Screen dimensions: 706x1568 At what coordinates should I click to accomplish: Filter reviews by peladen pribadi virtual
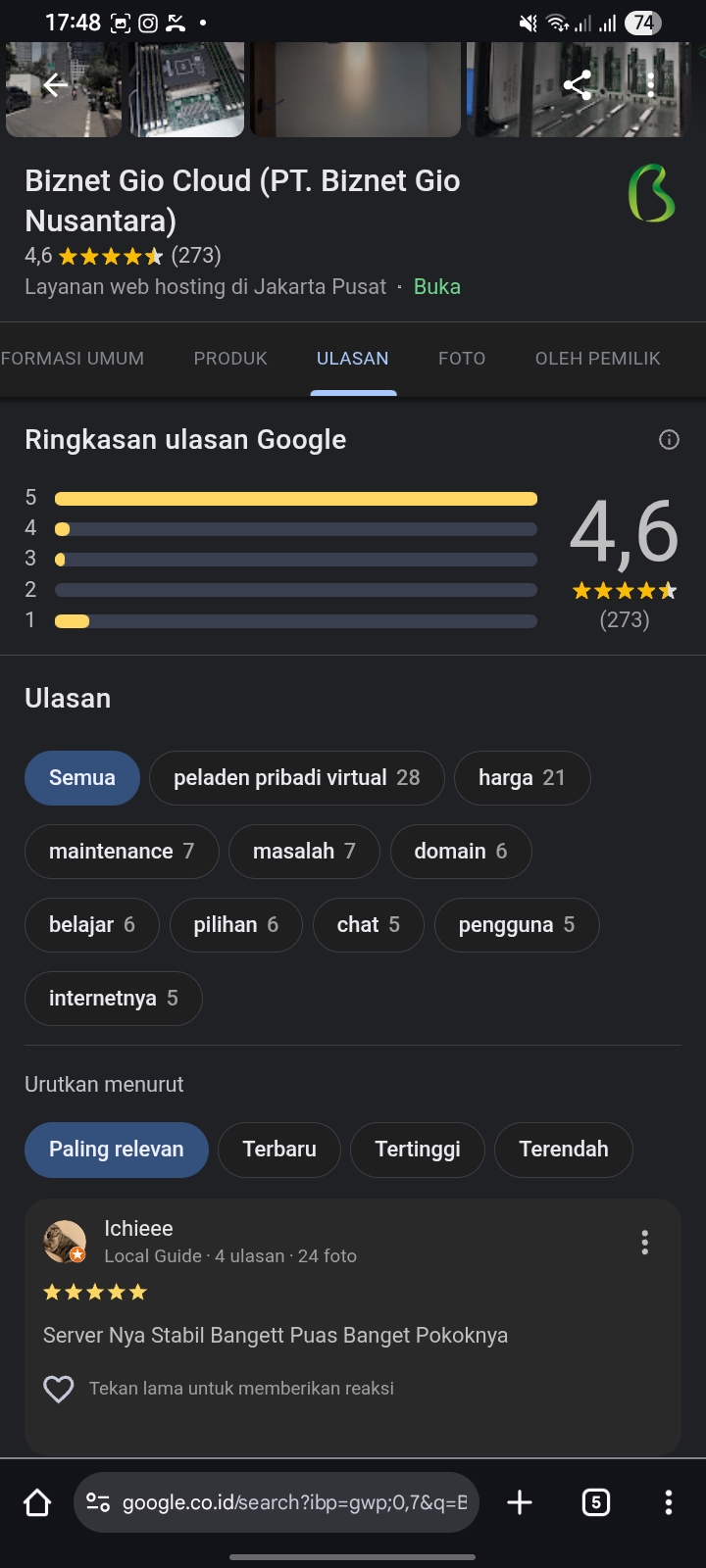[296, 778]
